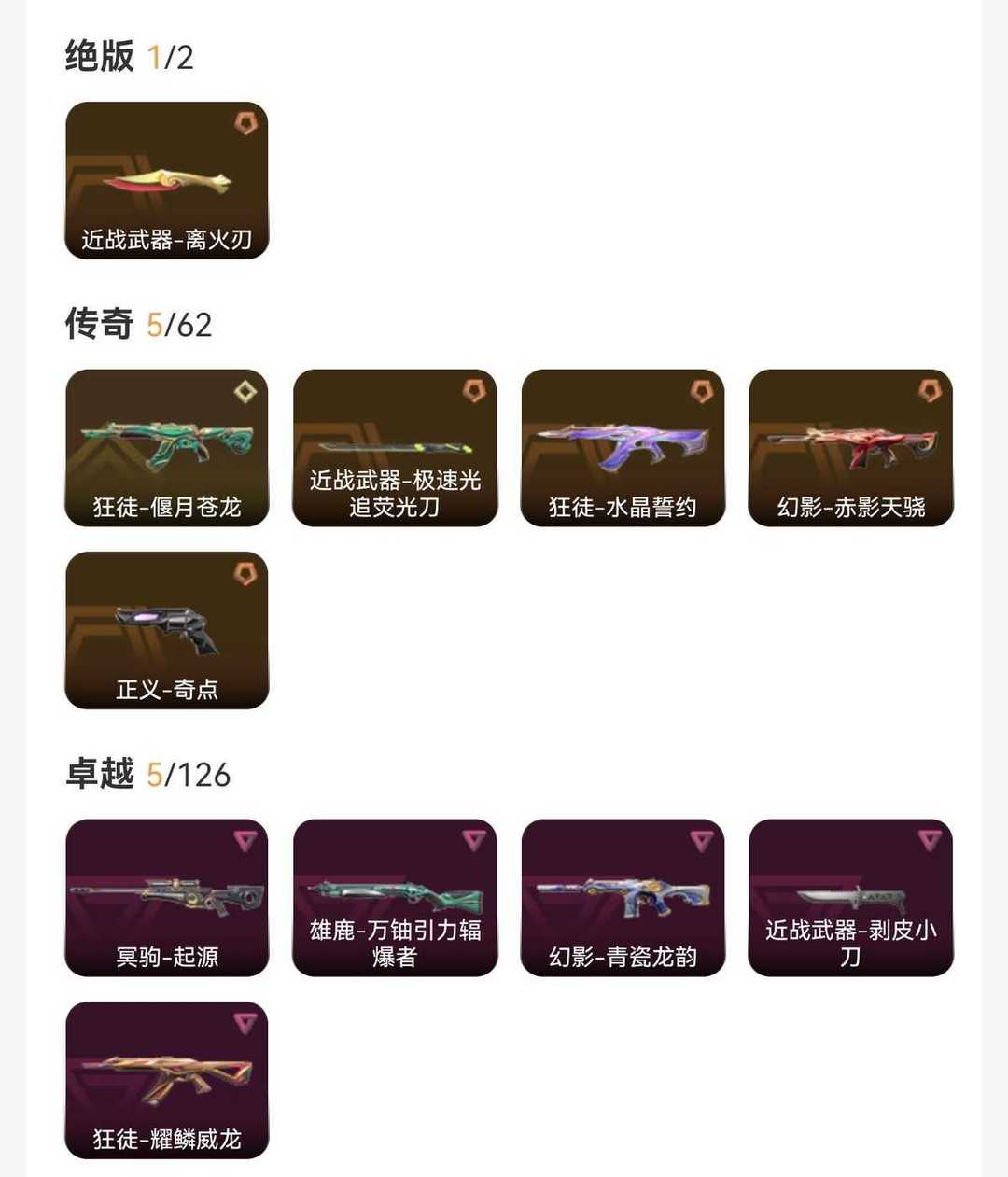Viewport: 1008px width, 1177px height.
Task: Tap the 幻影-赤影天骁 skin card
Action: (850, 448)
